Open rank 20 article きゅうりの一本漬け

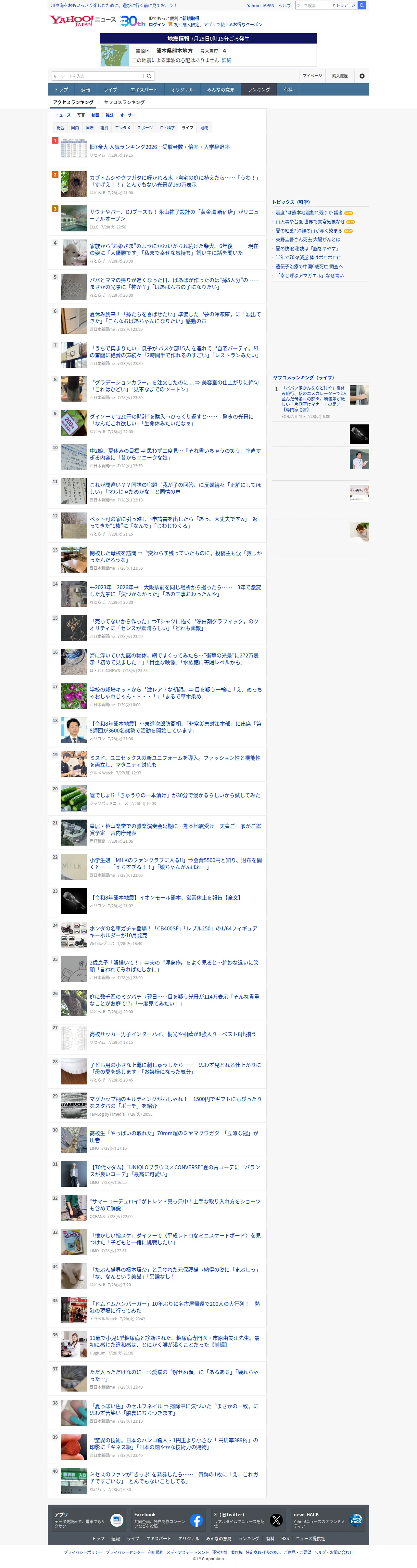point(175,795)
